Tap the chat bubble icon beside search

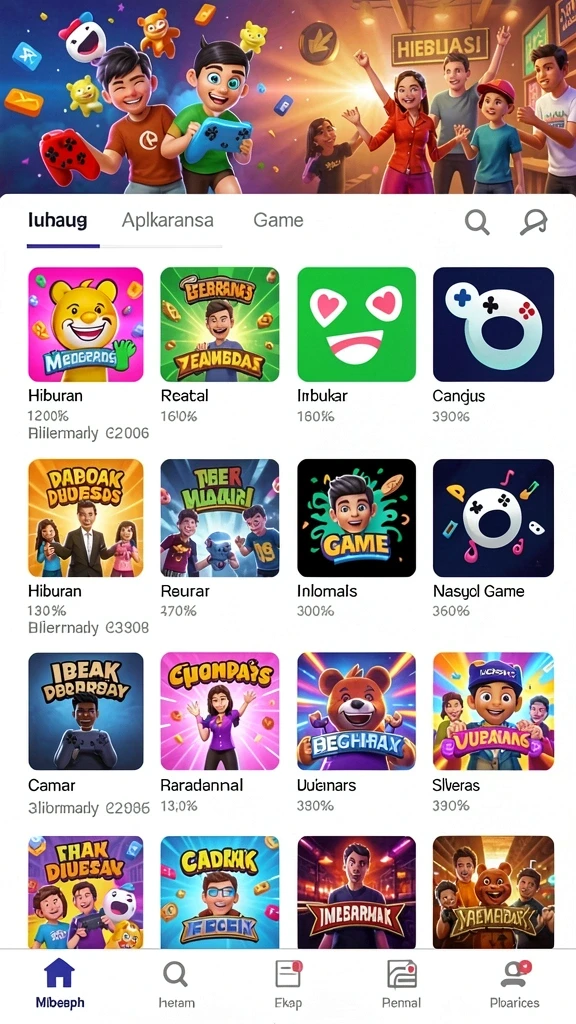pyautogui.click(x=534, y=223)
